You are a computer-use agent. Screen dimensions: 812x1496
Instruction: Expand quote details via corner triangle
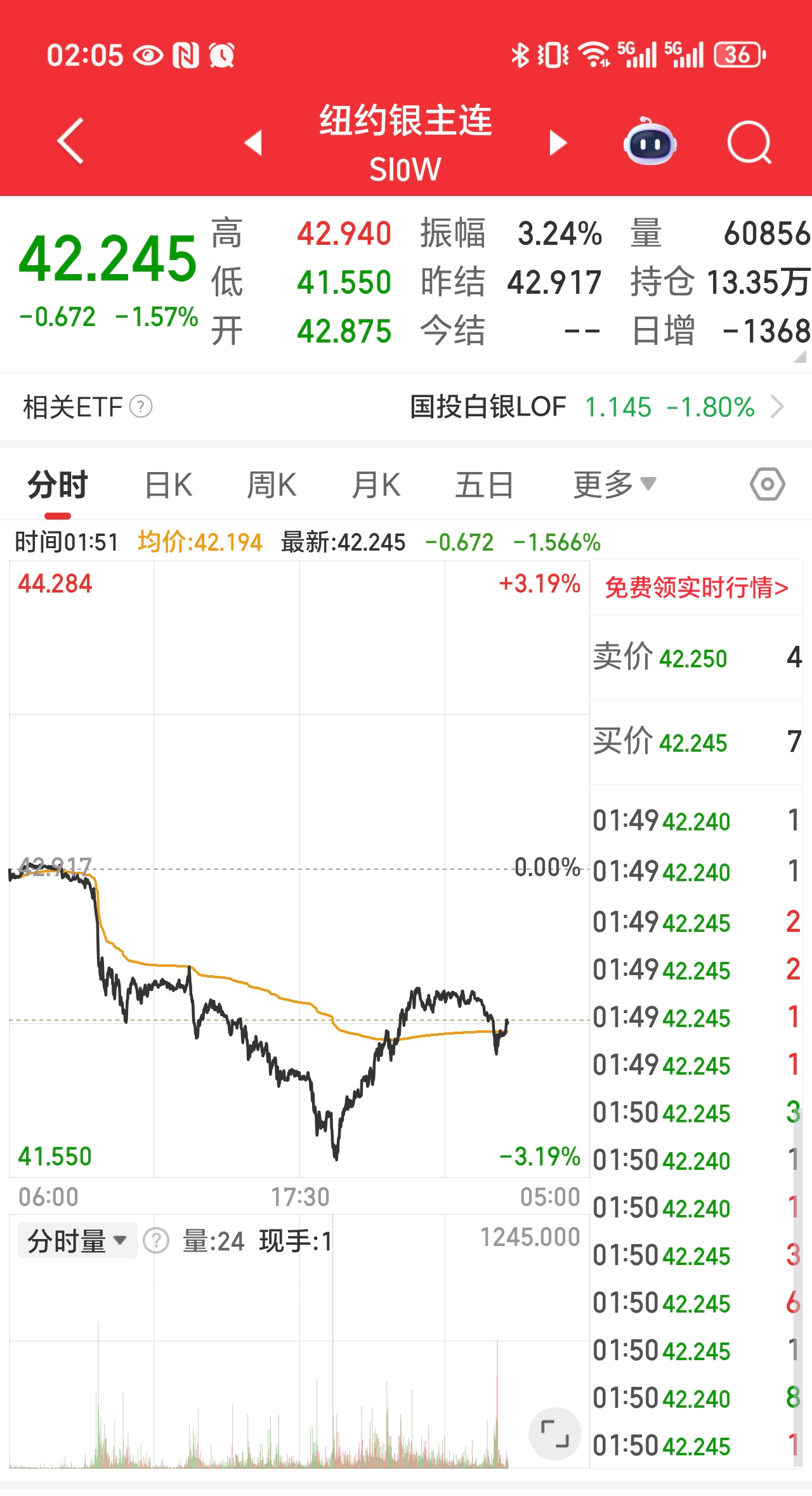pos(800,357)
